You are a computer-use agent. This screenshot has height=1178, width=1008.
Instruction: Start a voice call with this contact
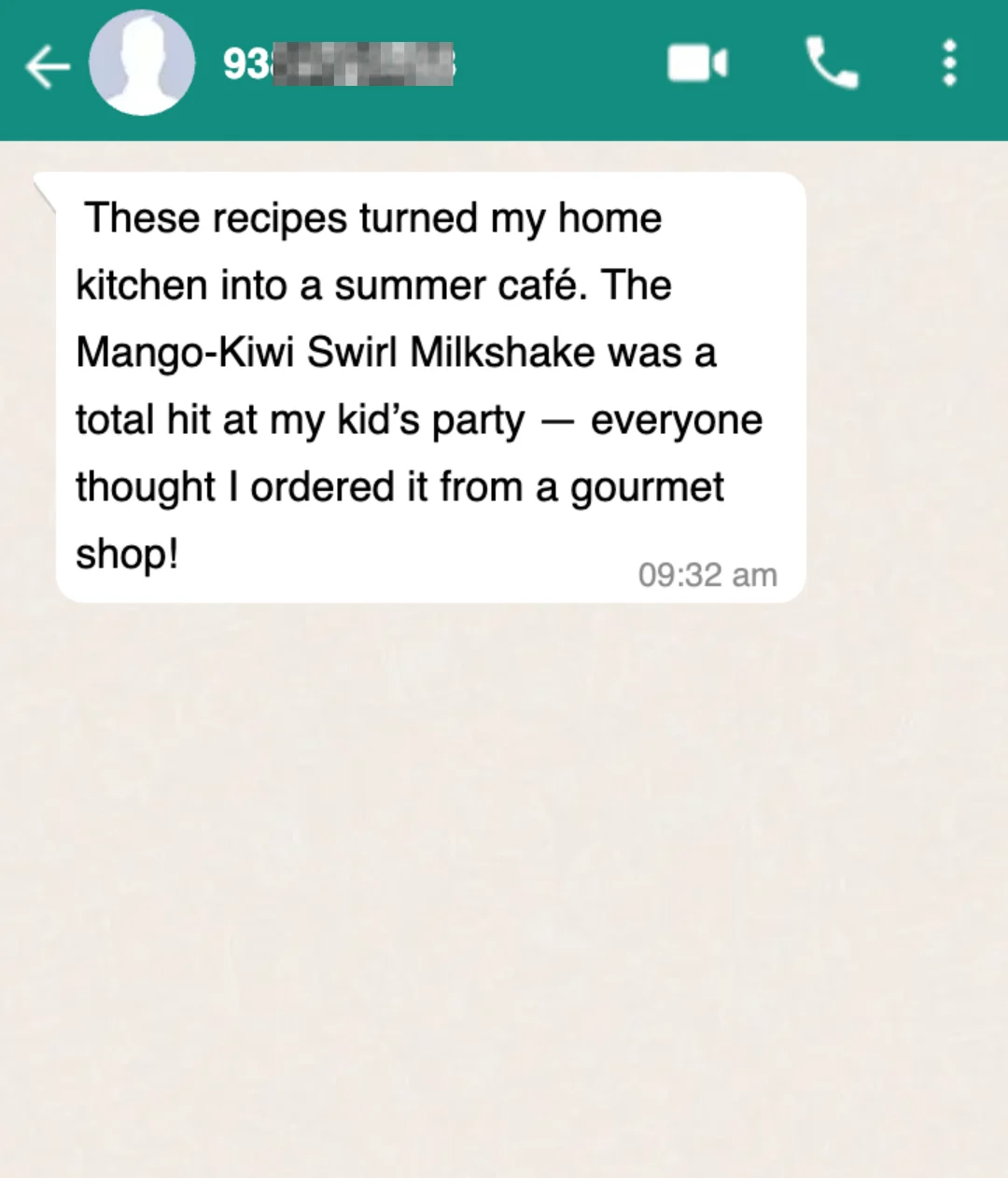tap(831, 63)
